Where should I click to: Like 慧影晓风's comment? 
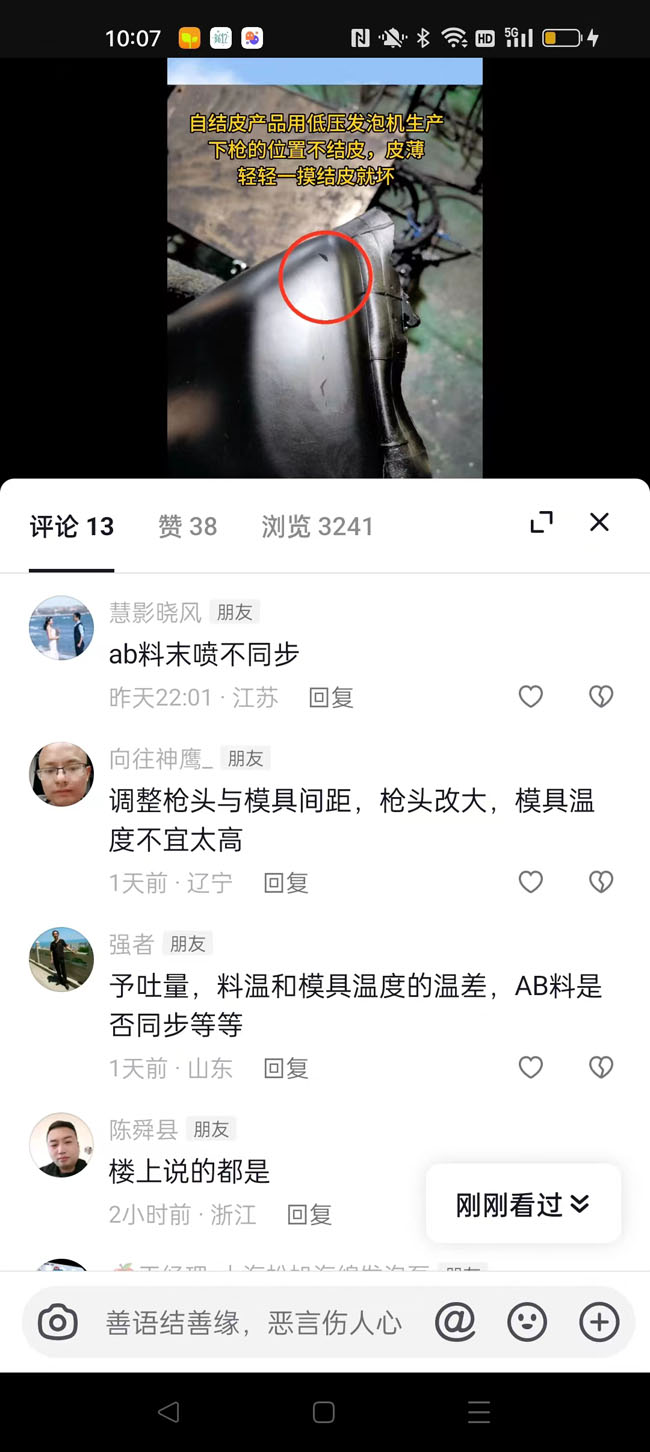(530, 697)
